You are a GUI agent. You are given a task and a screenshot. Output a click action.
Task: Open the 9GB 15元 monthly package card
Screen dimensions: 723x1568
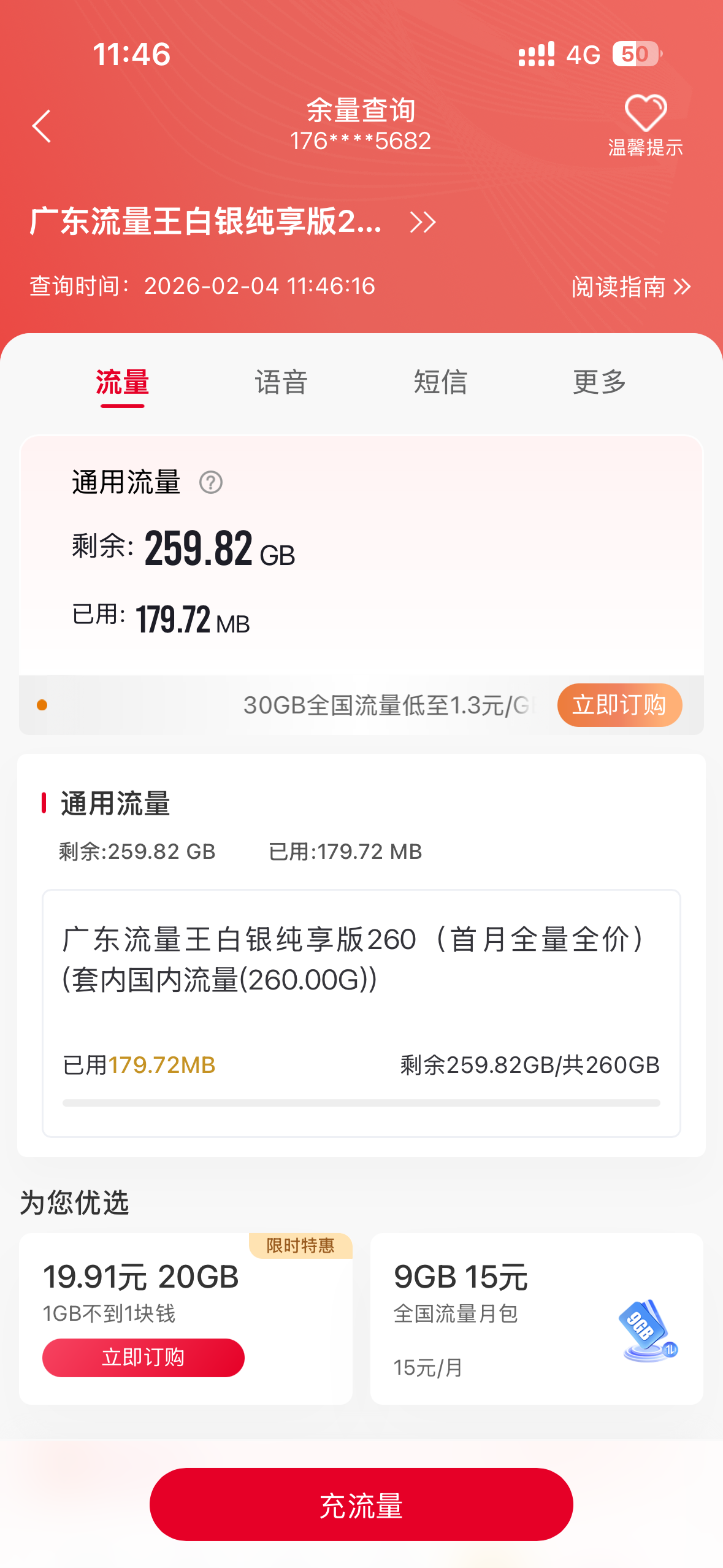(x=537, y=1319)
